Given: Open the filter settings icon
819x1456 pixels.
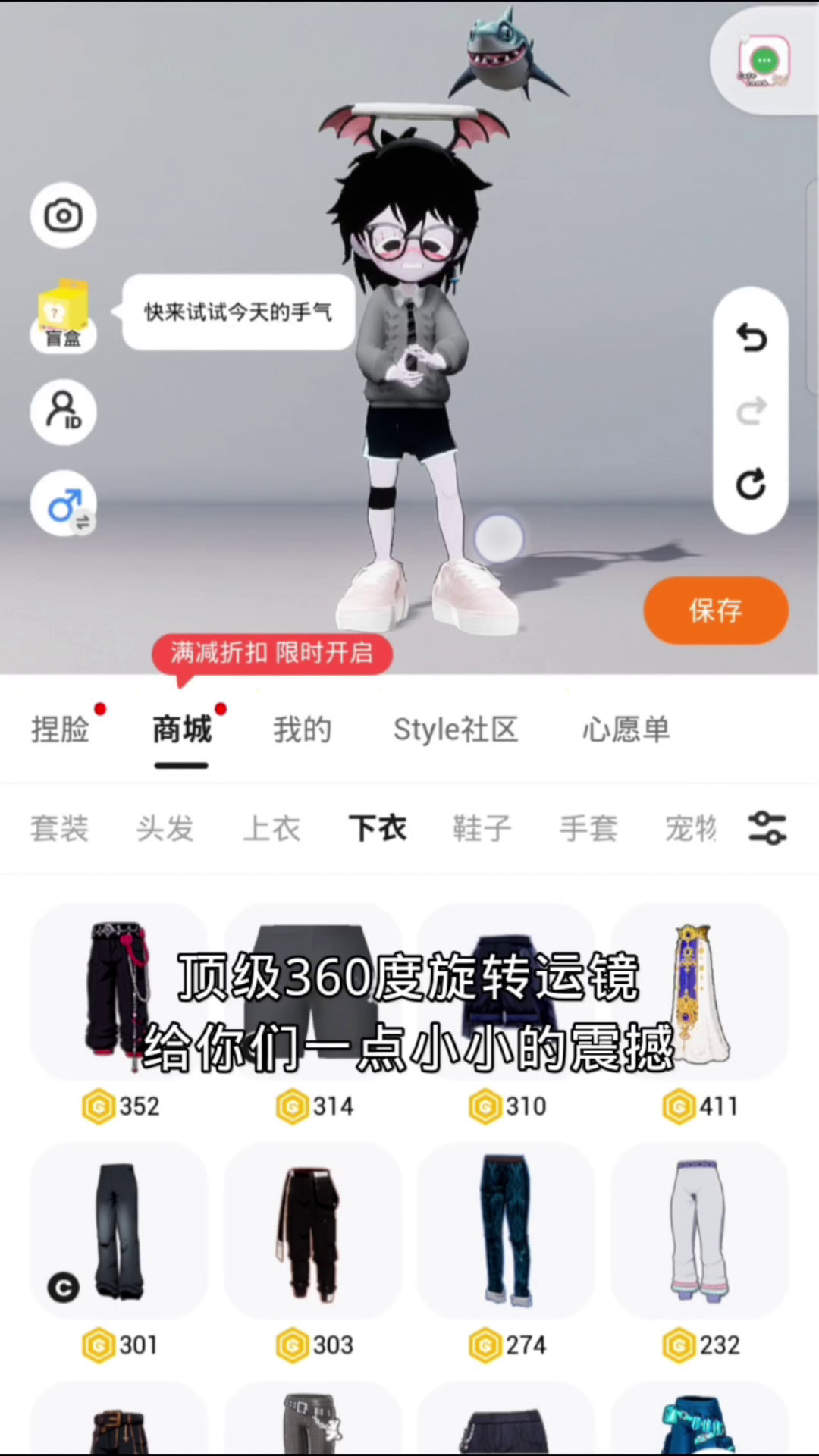Looking at the screenshot, I should tap(767, 828).
